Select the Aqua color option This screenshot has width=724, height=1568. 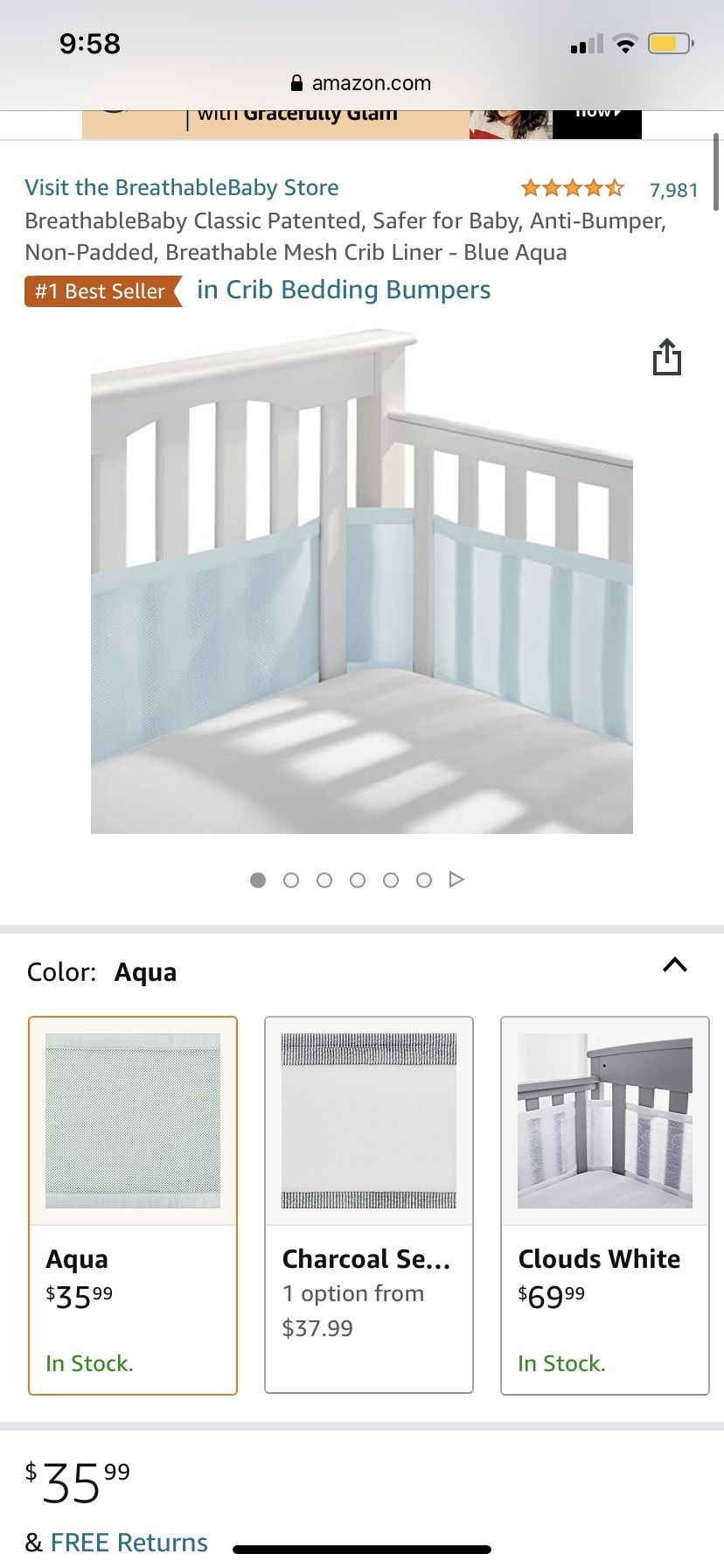coord(133,1205)
